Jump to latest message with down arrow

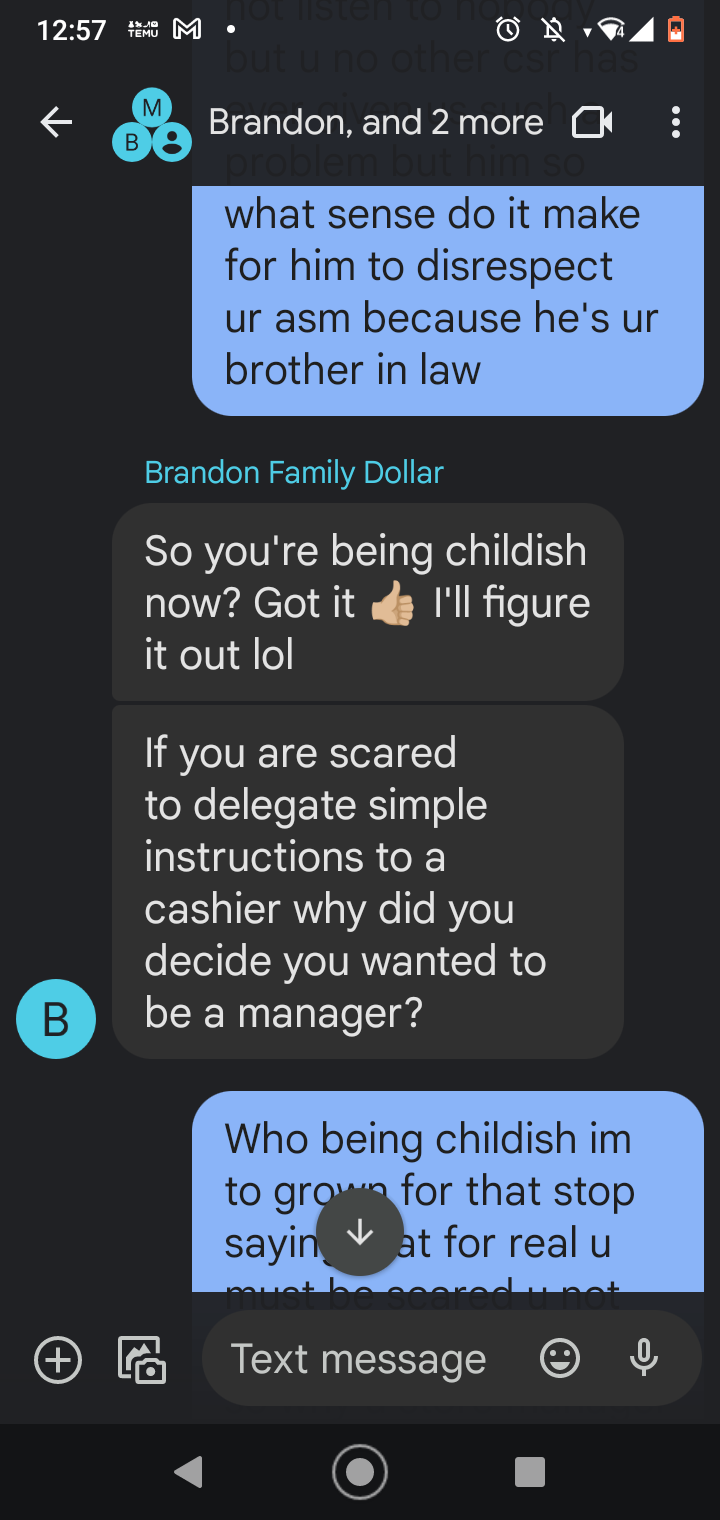pos(360,1232)
